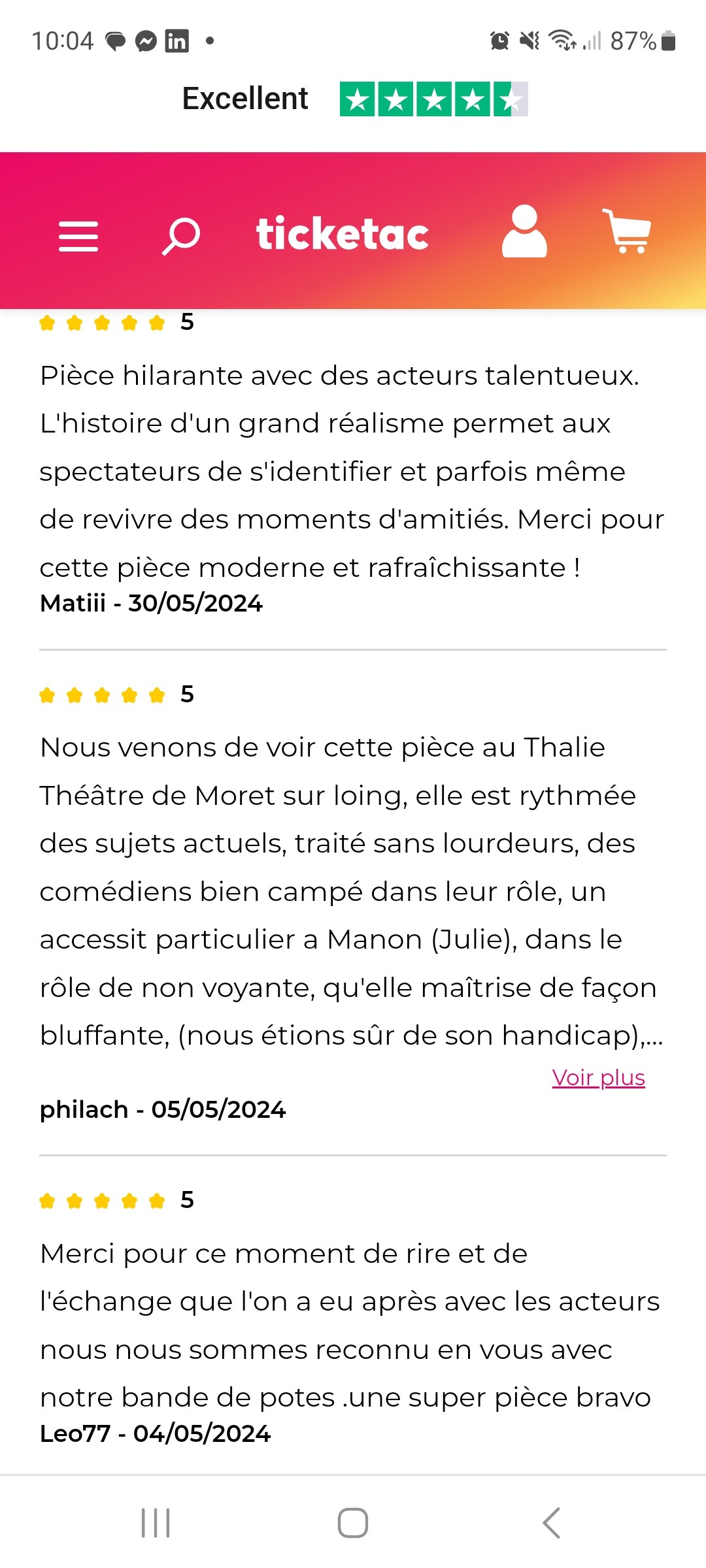Go back with the system back button
This screenshot has width=706, height=1568.
[551, 1523]
